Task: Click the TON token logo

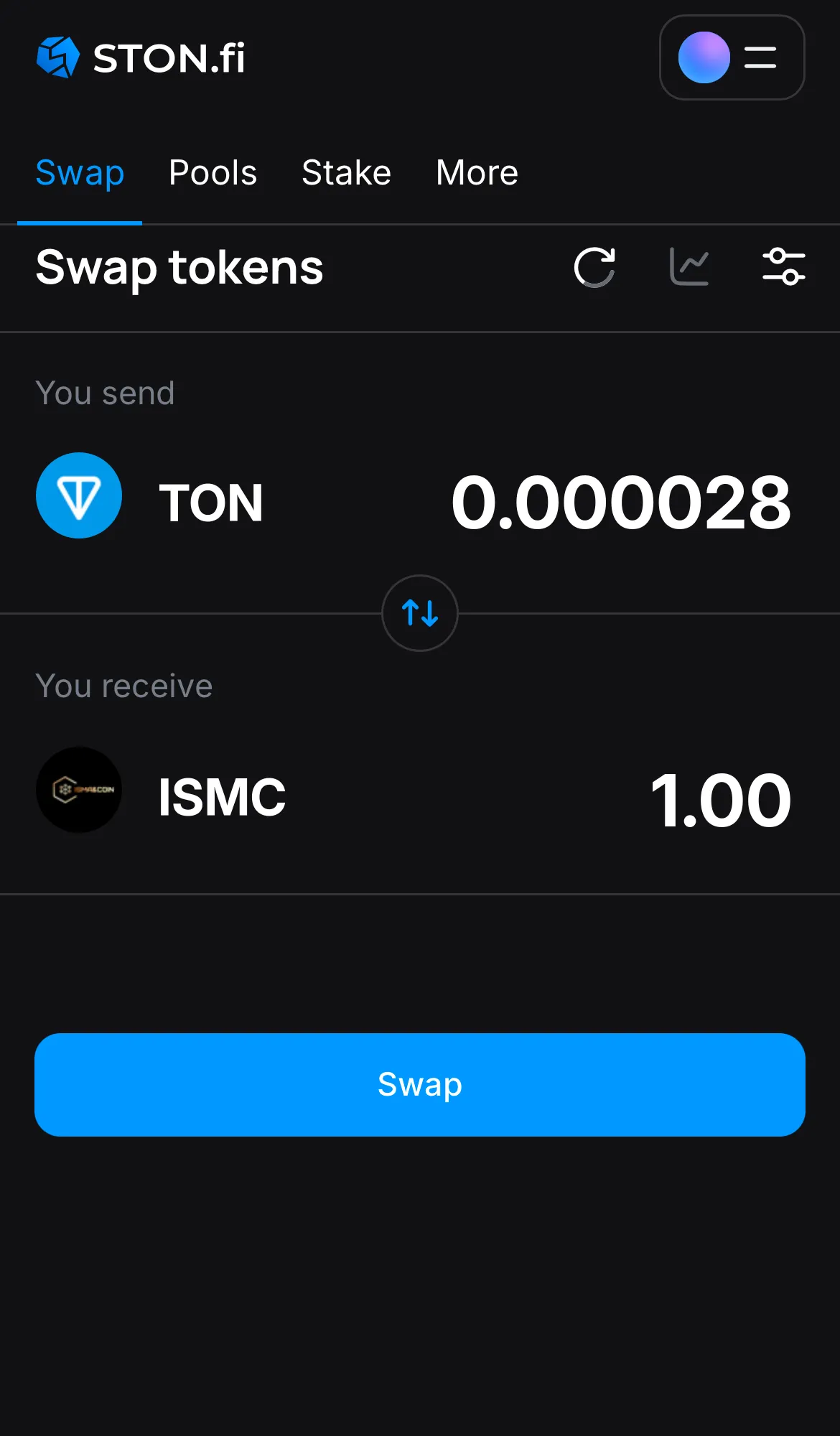Action: click(x=79, y=495)
